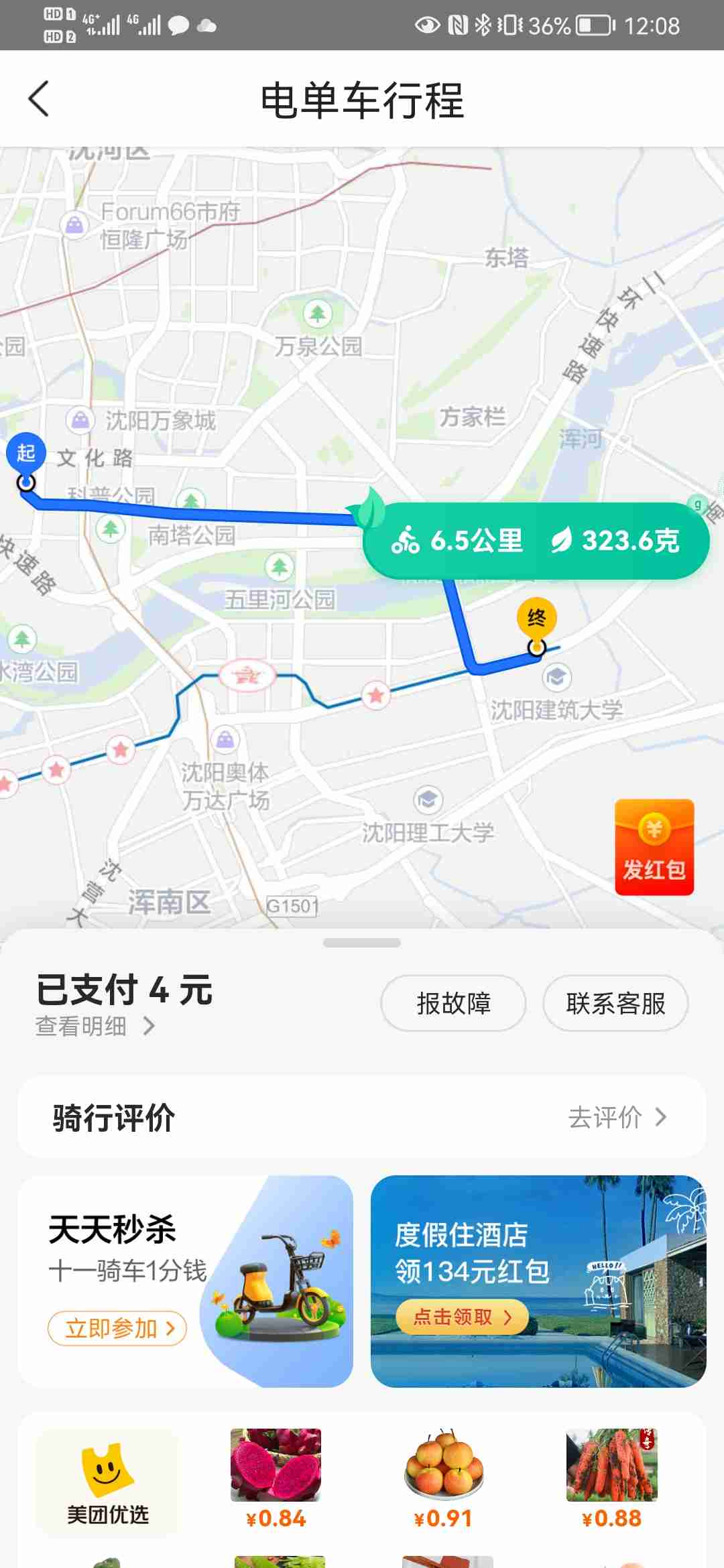724x1568 pixels.
Task: Go back from the 电单车行程 page
Action: [39, 99]
